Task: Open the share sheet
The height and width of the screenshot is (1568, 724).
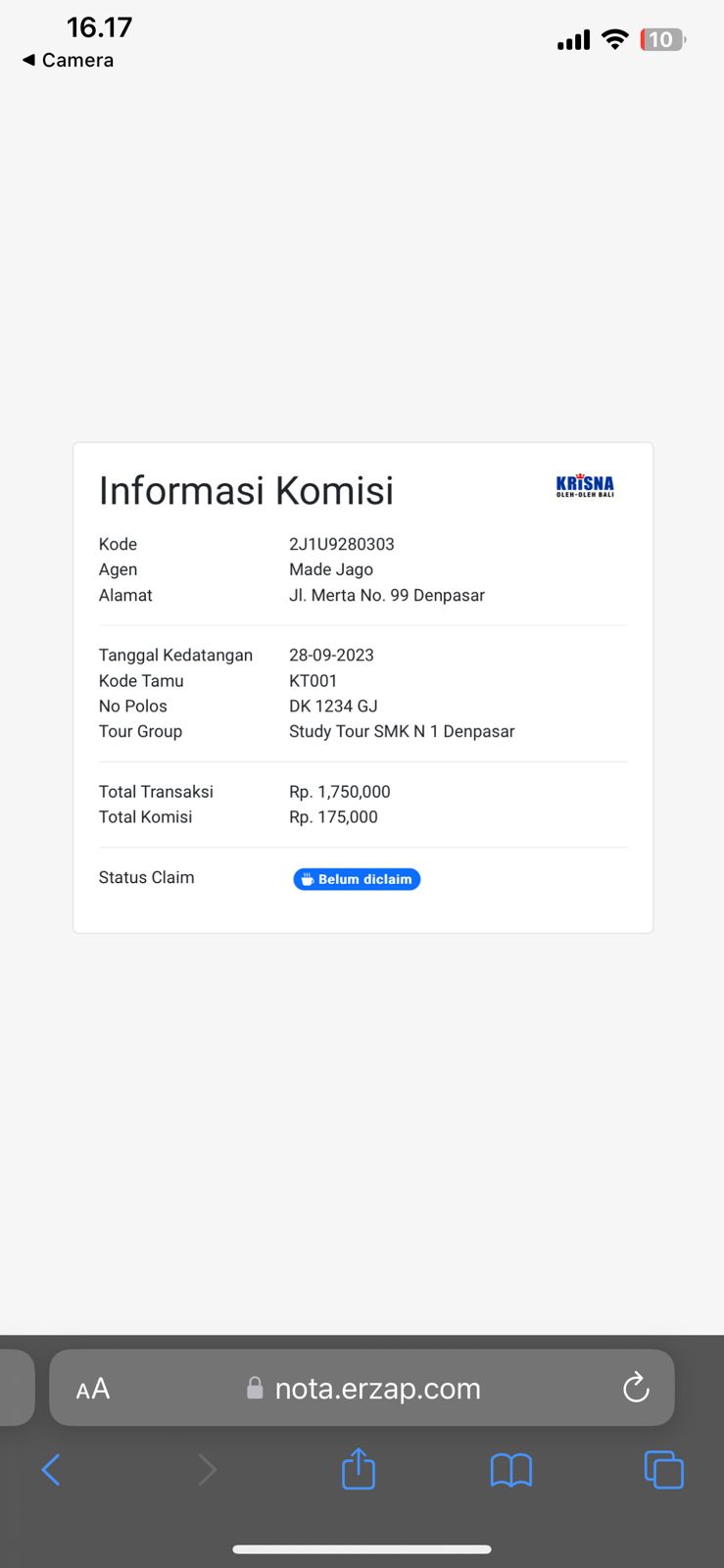Action: pyautogui.click(x=359, y=1469)
